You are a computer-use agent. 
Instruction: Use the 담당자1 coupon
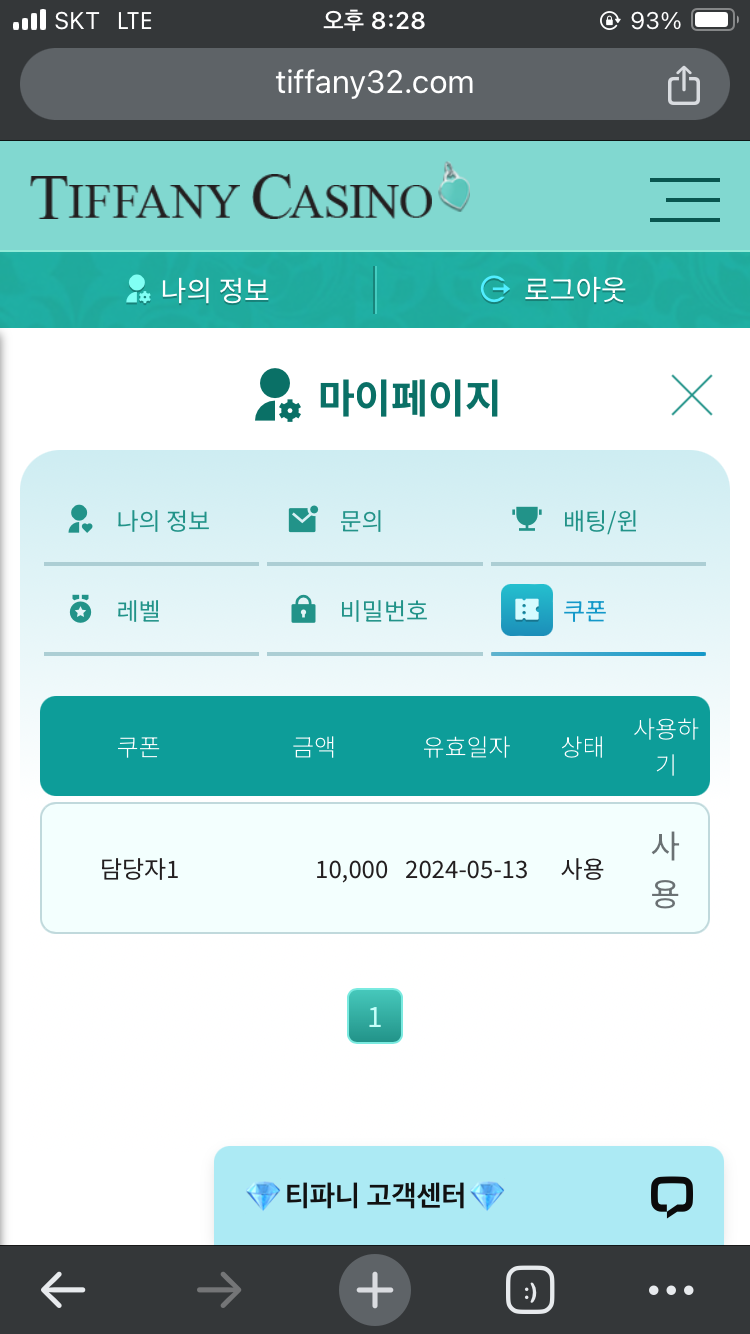coord(665,869)
